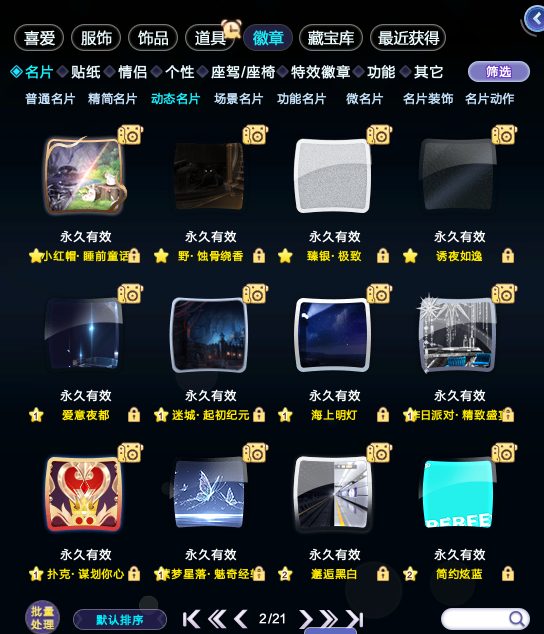The width and height of the screenshot is (544, 634).
Task: Go to the next page
Action: pos(306,619)
